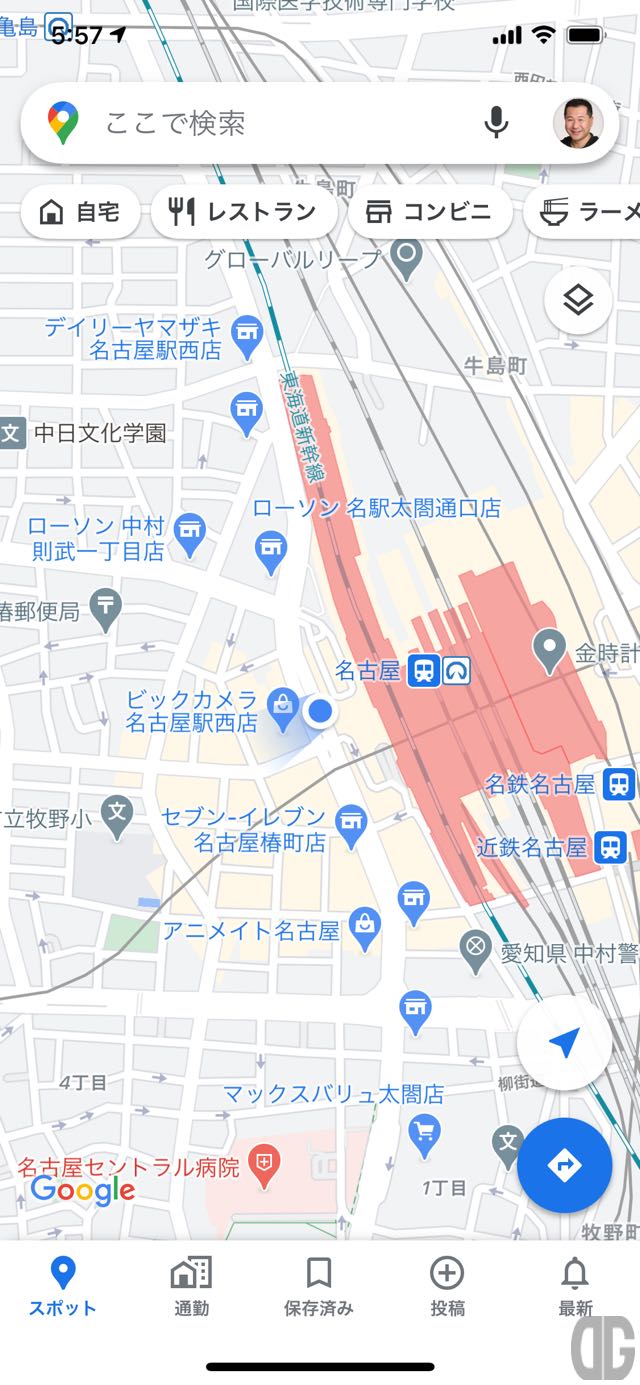The height and width of the screenshot is (1385, 640).
Task: Switch to the 投稿 tab
Action: 447,1287
